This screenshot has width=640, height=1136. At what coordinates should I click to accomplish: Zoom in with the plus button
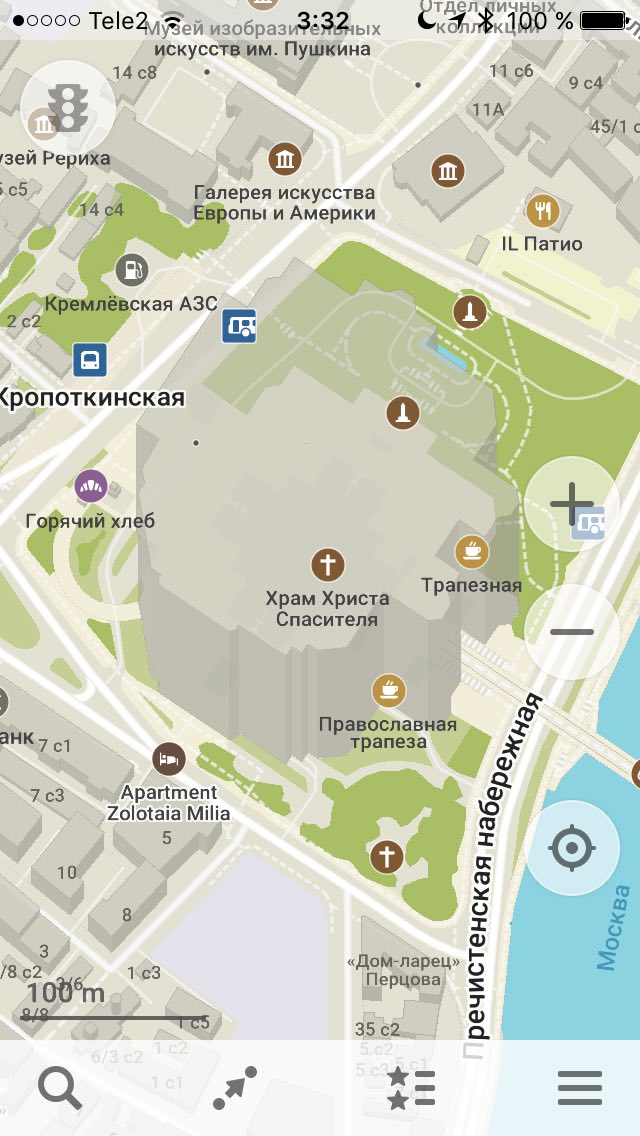[572, 504]
